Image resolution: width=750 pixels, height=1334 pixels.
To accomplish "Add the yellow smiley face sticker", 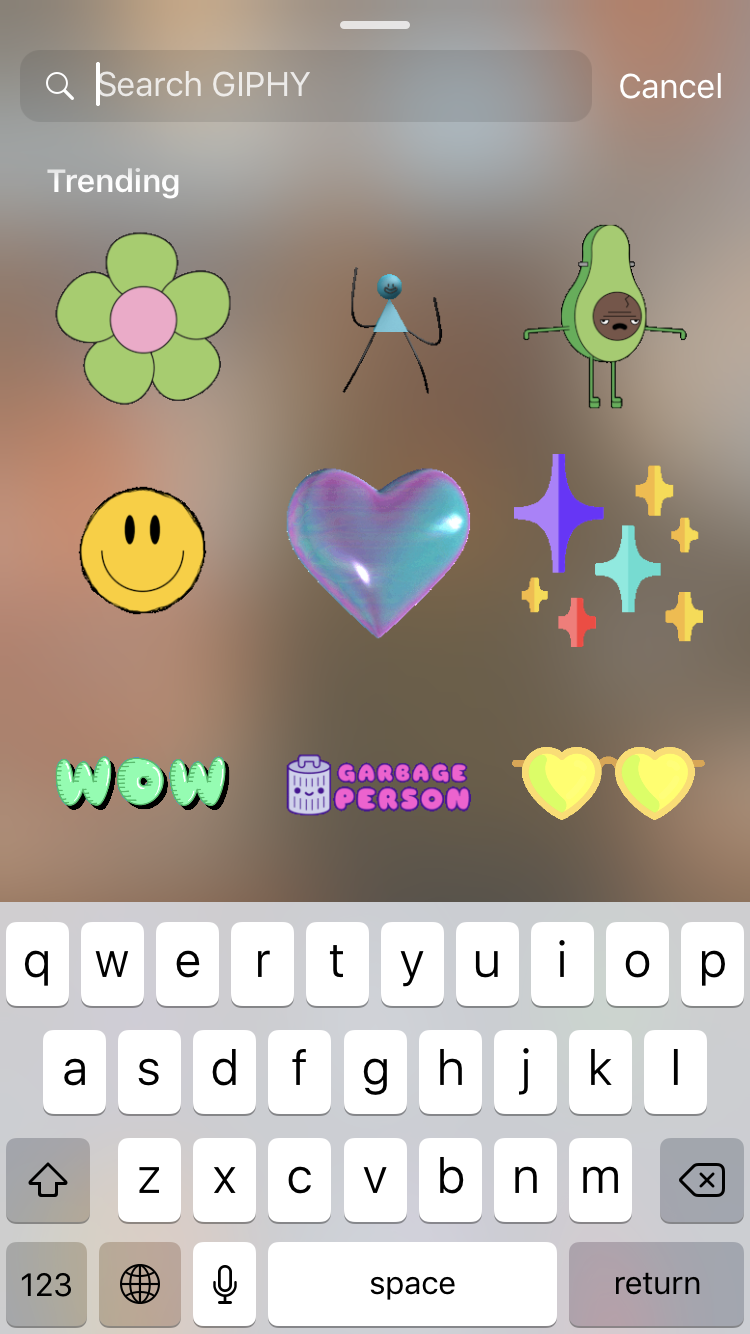I will point(143,548).
